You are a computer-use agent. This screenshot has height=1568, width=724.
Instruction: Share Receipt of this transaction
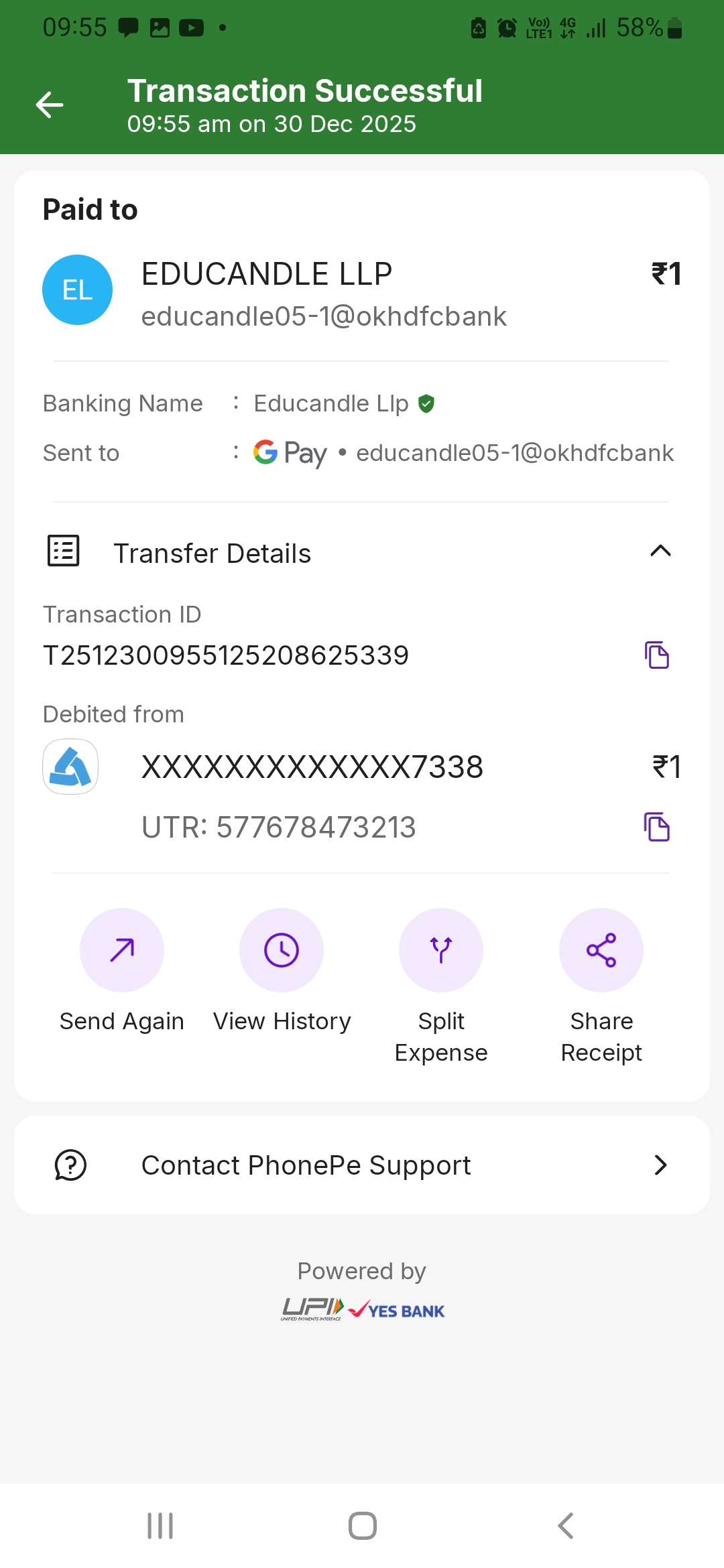[x=601, y=950]
